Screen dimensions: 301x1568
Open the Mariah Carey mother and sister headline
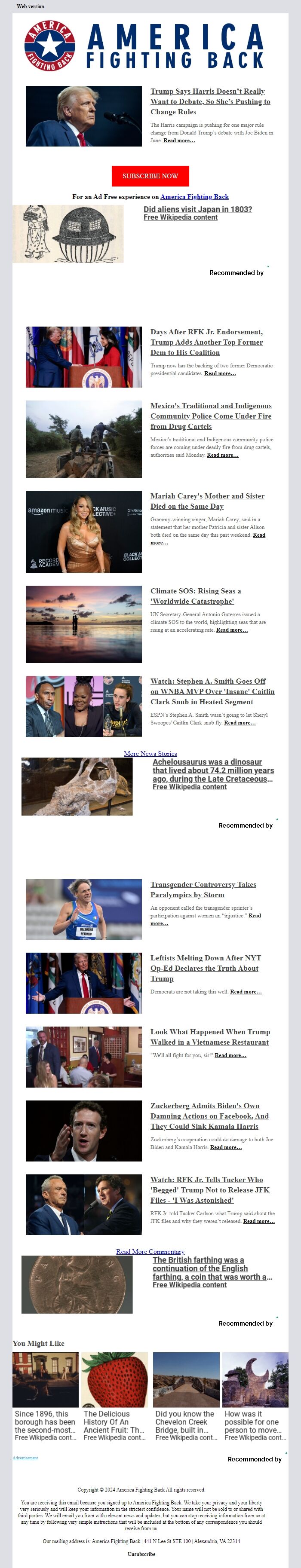(x=207, y=501)
